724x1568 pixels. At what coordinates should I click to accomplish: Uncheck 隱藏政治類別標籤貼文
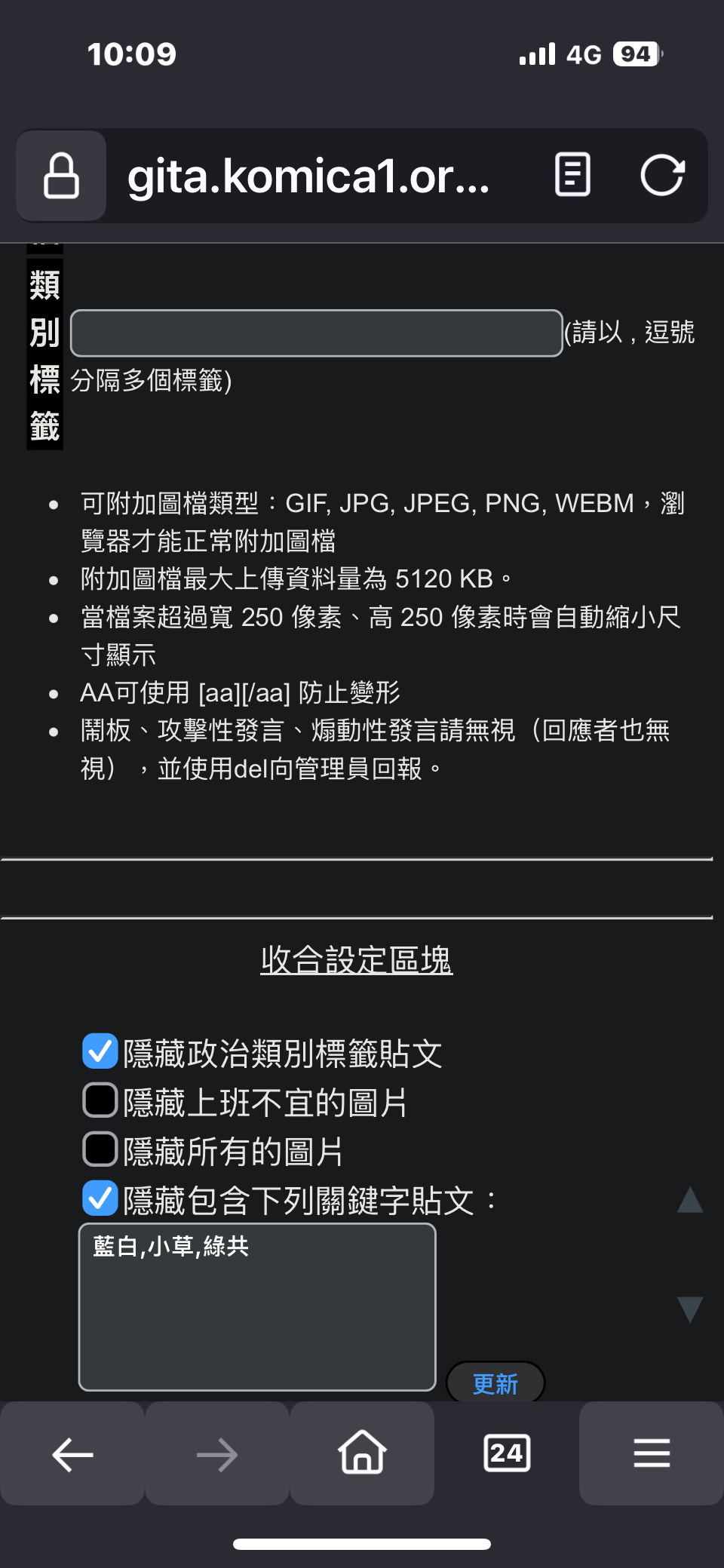(x=100, y=1051)
